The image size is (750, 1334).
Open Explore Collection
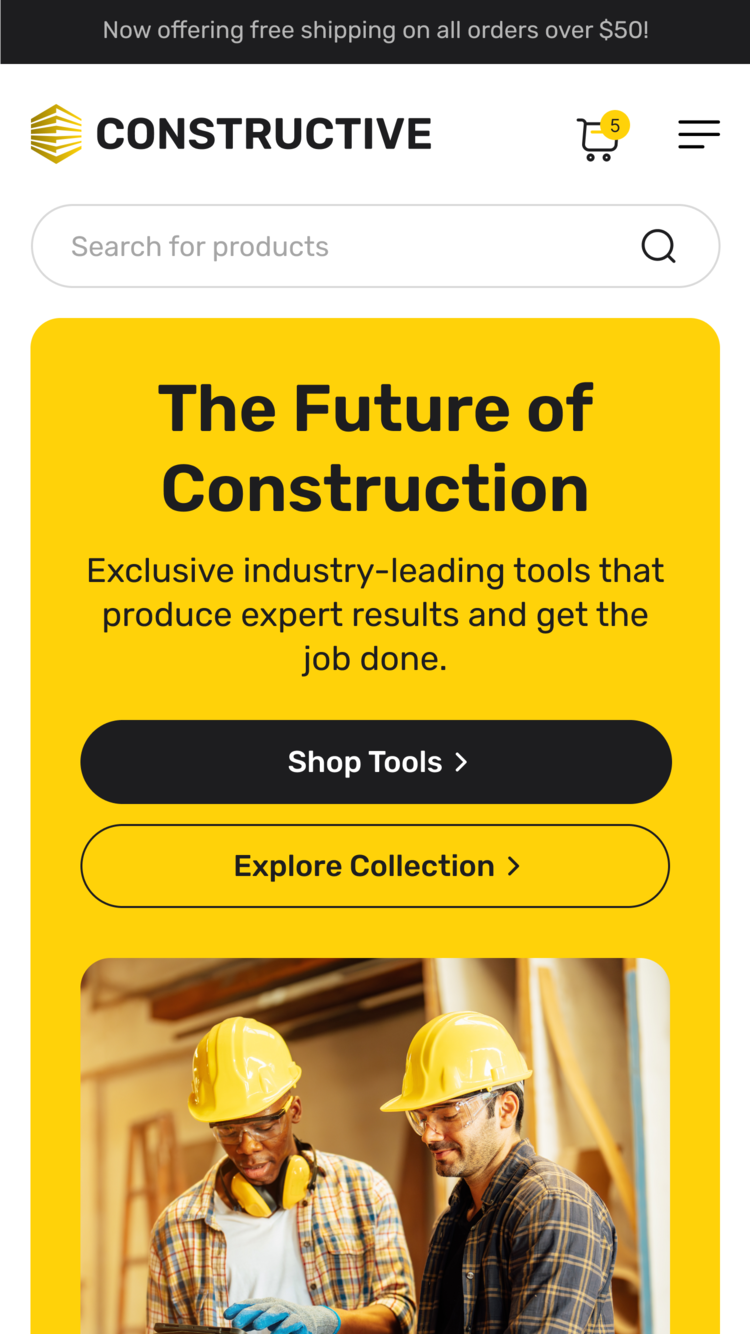[375, 866]
